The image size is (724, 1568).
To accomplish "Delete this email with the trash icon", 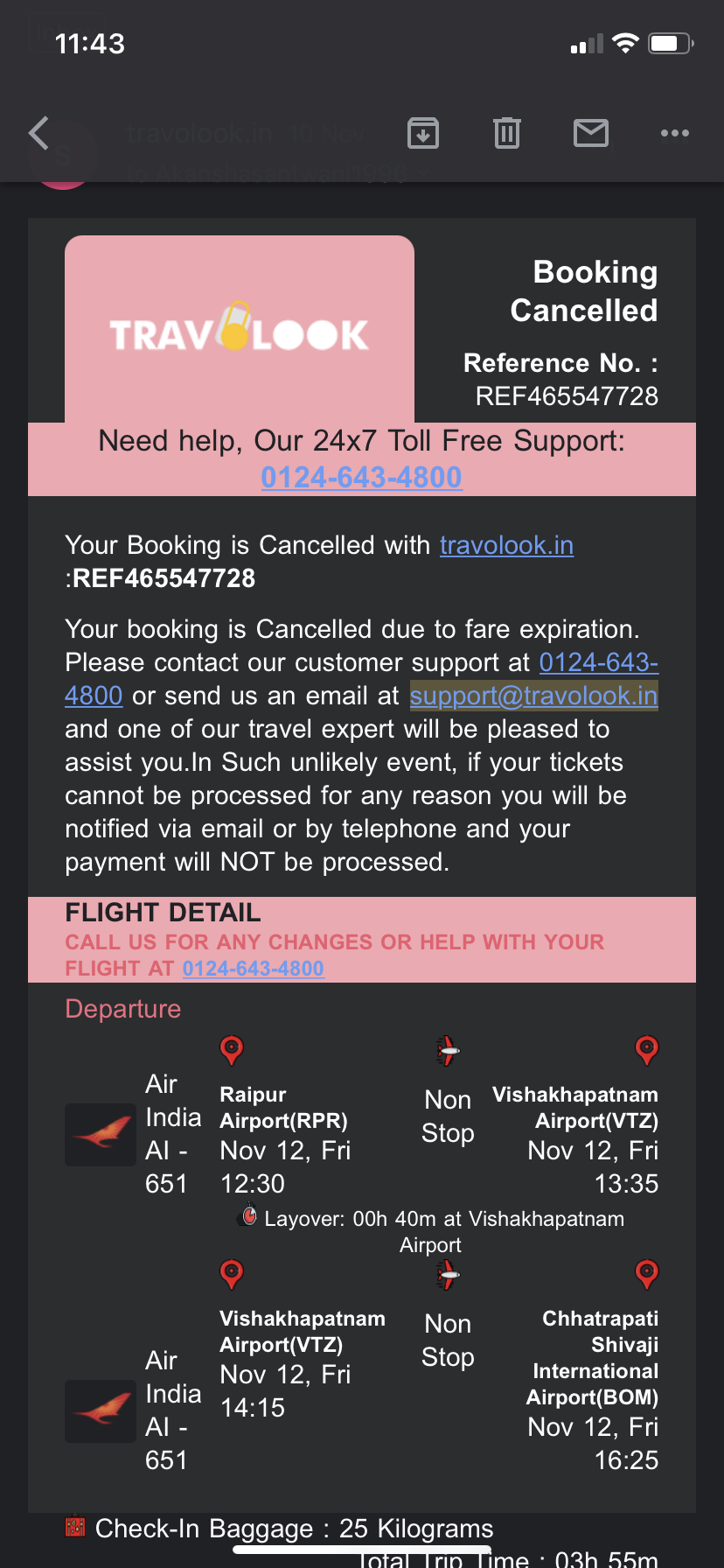I will click(x=507, y=133).
